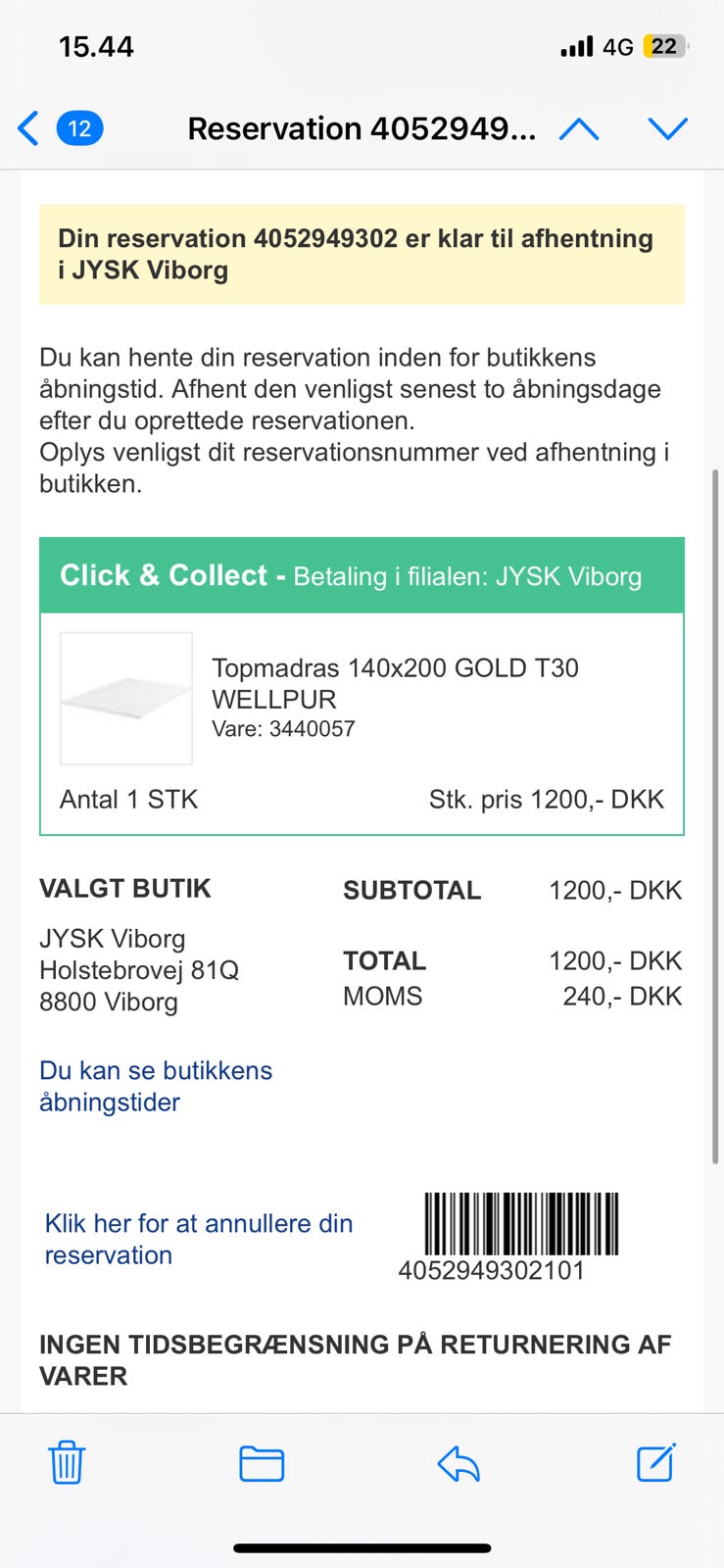Tap the email subject Reservation 4052949...
This screenshot has height=1568, width=724.
(362, 128)
